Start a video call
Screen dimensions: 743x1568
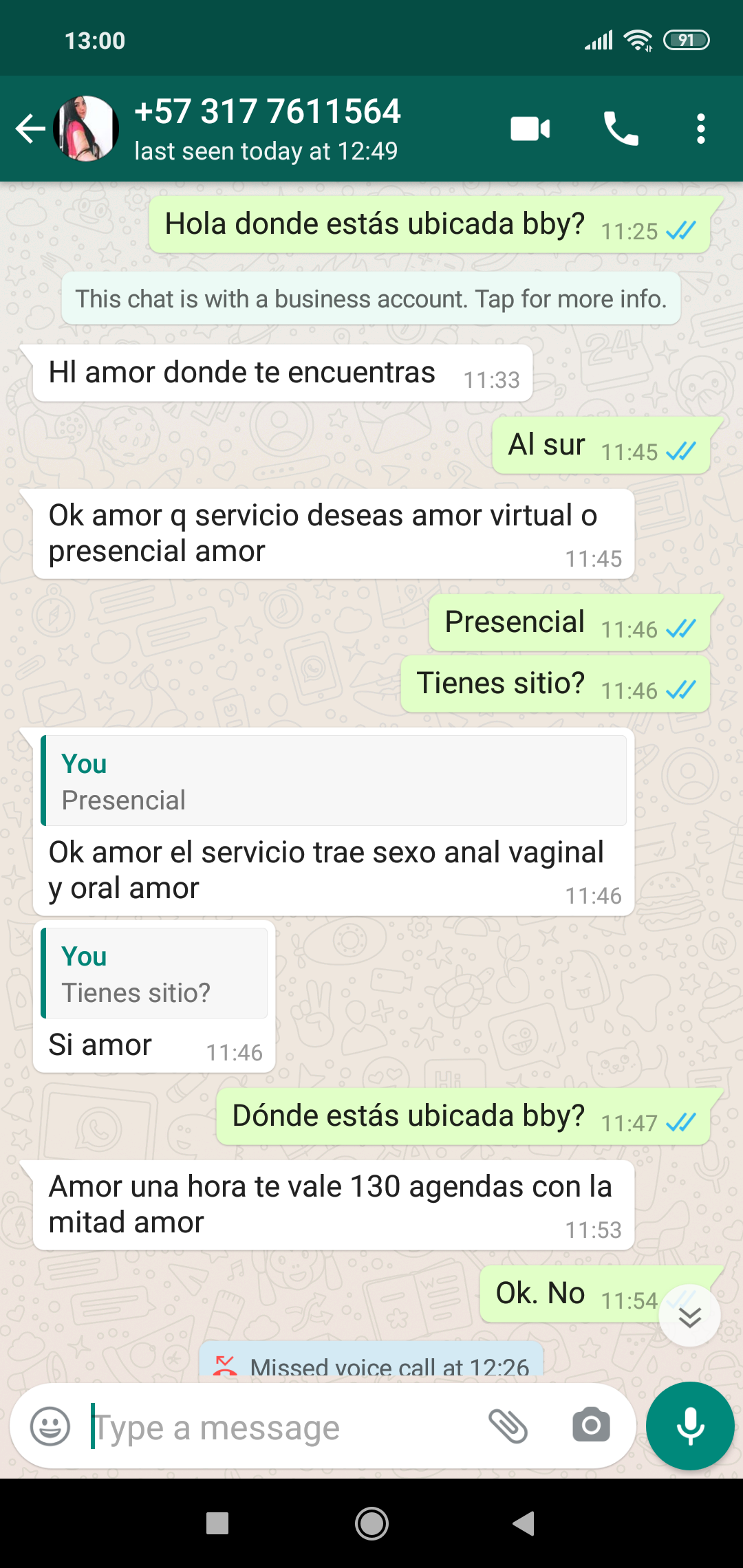pos(530,129)
